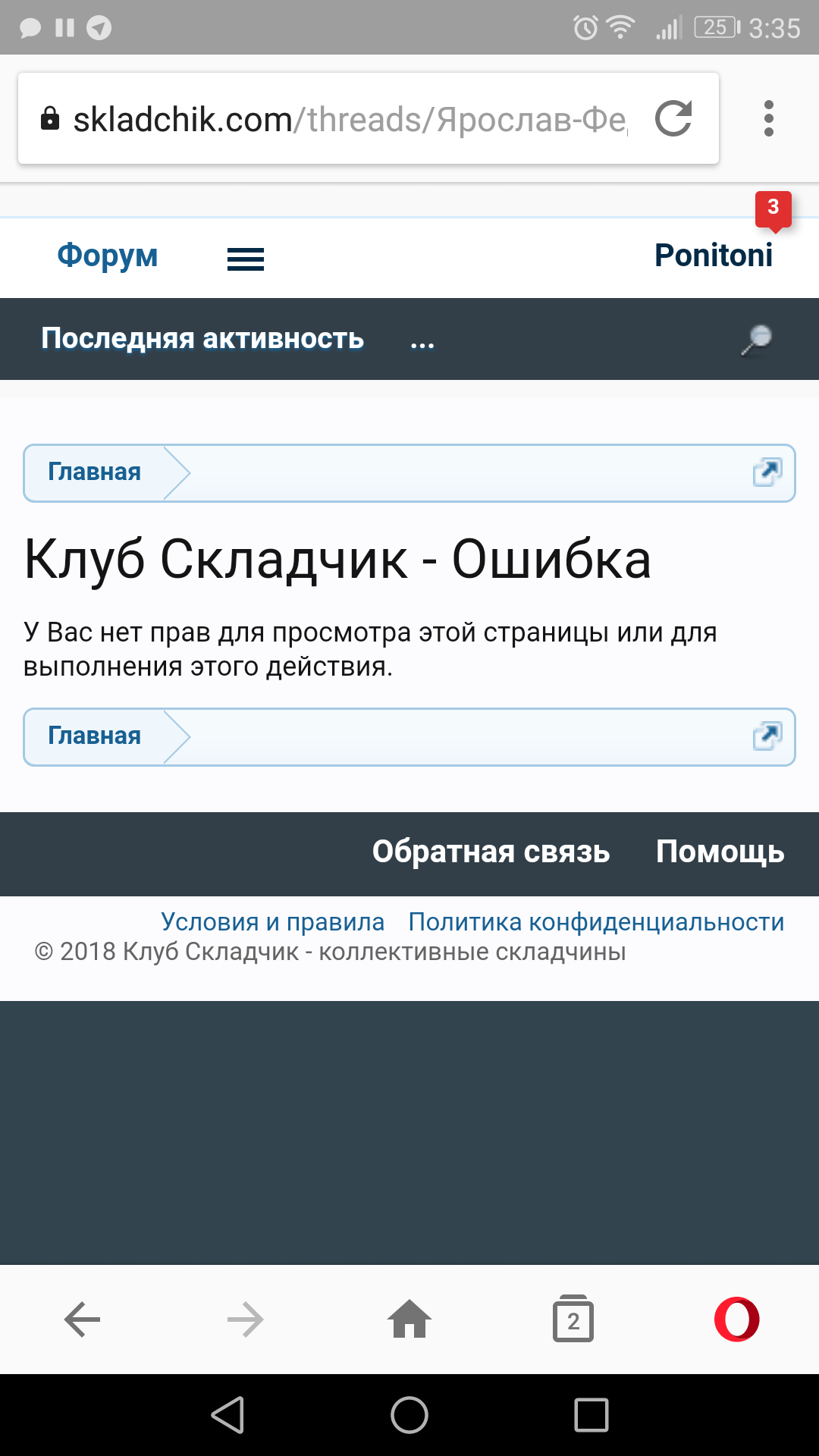Viewport: 819px width, 1456px height.
Task: Open the hamburger menu next to Форум
Action: coord(246,259)
